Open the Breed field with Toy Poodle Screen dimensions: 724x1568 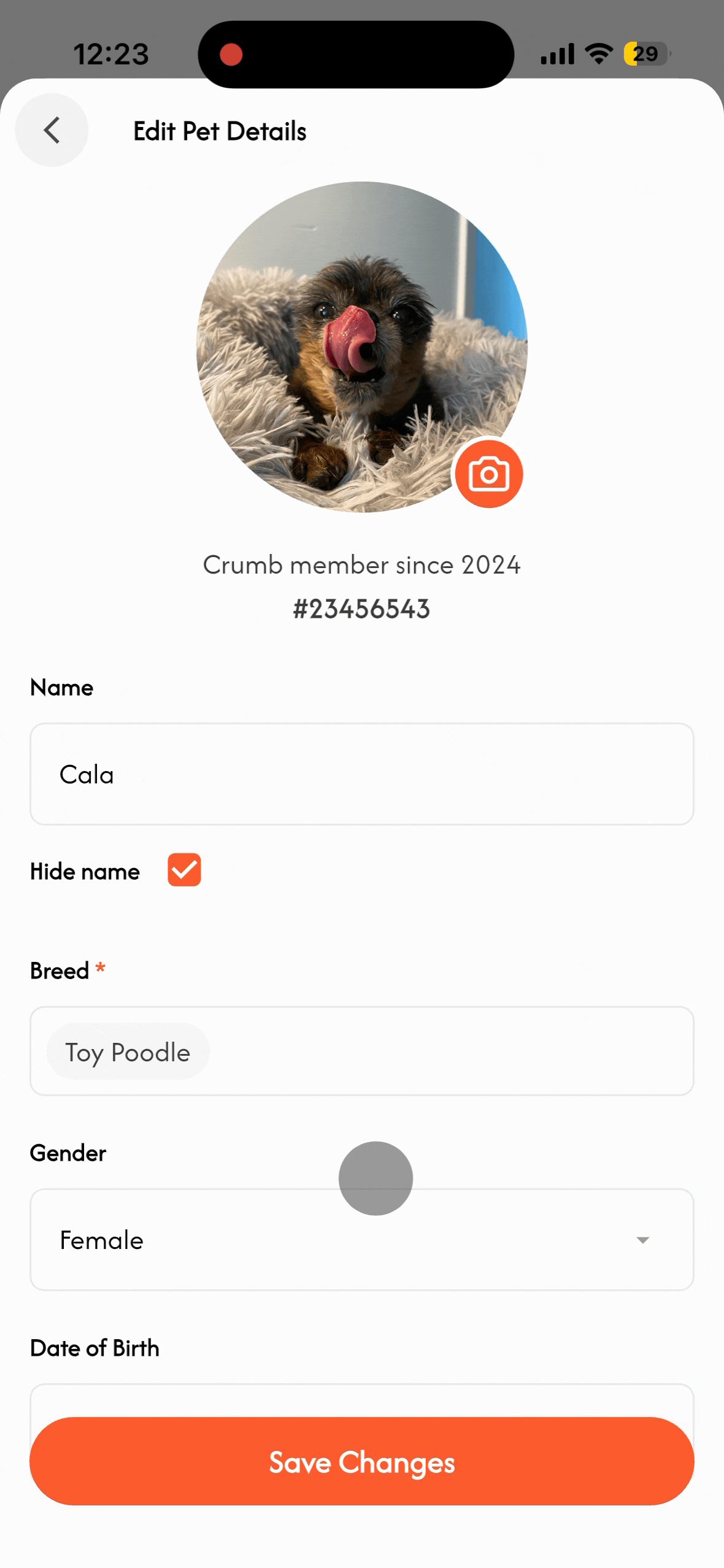tap(361, 1051)
